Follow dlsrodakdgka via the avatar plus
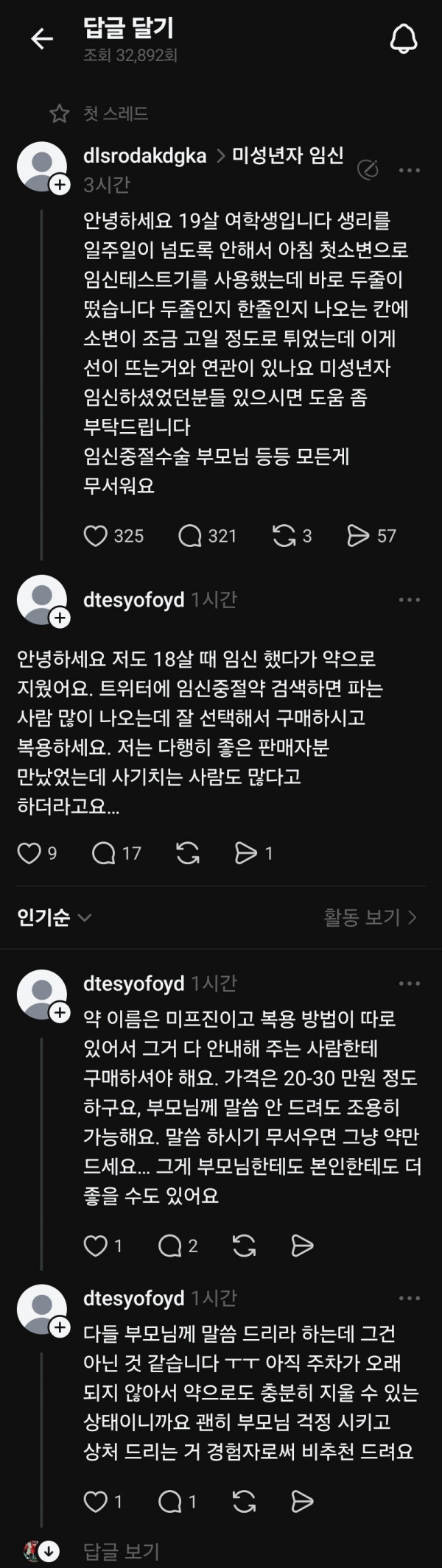The height and width of the screenshot is (1568, 442). [x=59, y=184]
